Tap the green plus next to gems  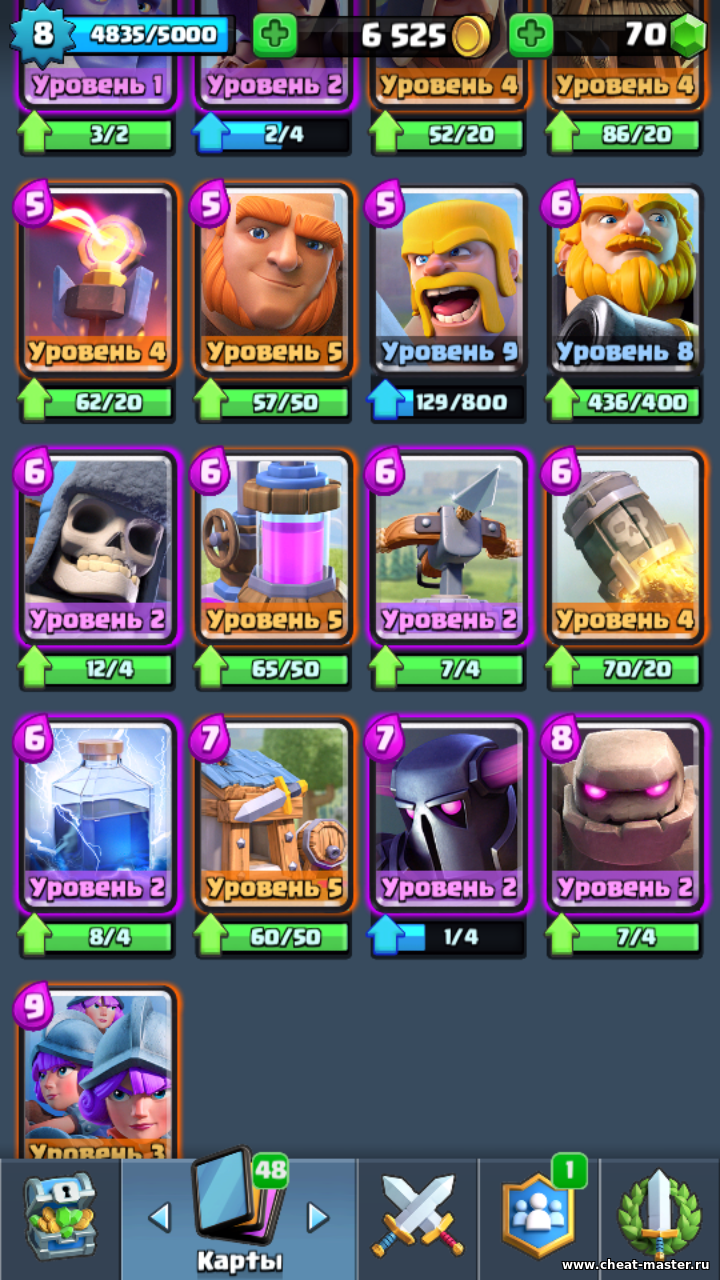click(x=531, y=36)
